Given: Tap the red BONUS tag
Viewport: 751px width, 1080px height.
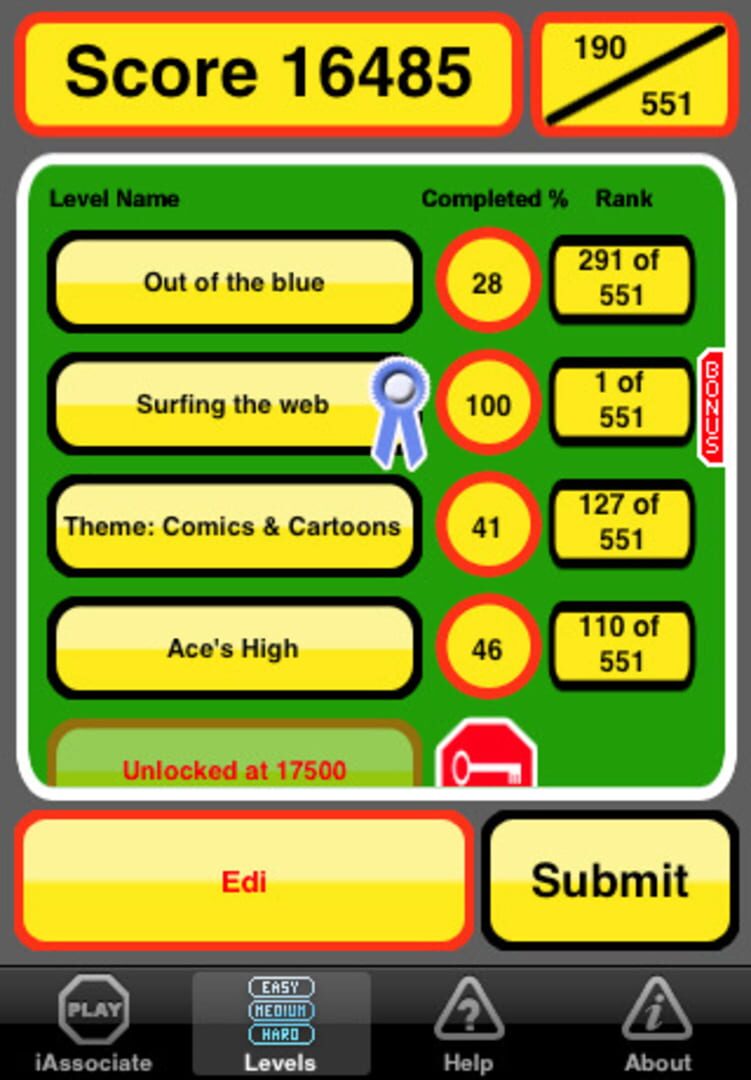Looking at the screenshot, I should pos(711,406).
